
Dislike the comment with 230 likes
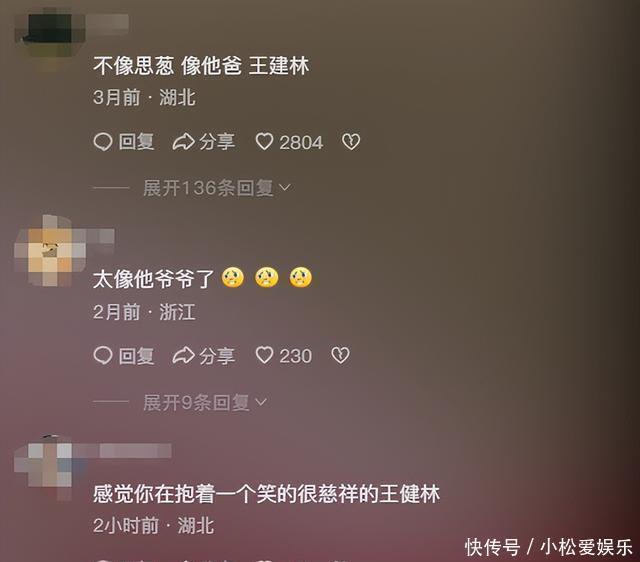(340, 355)
